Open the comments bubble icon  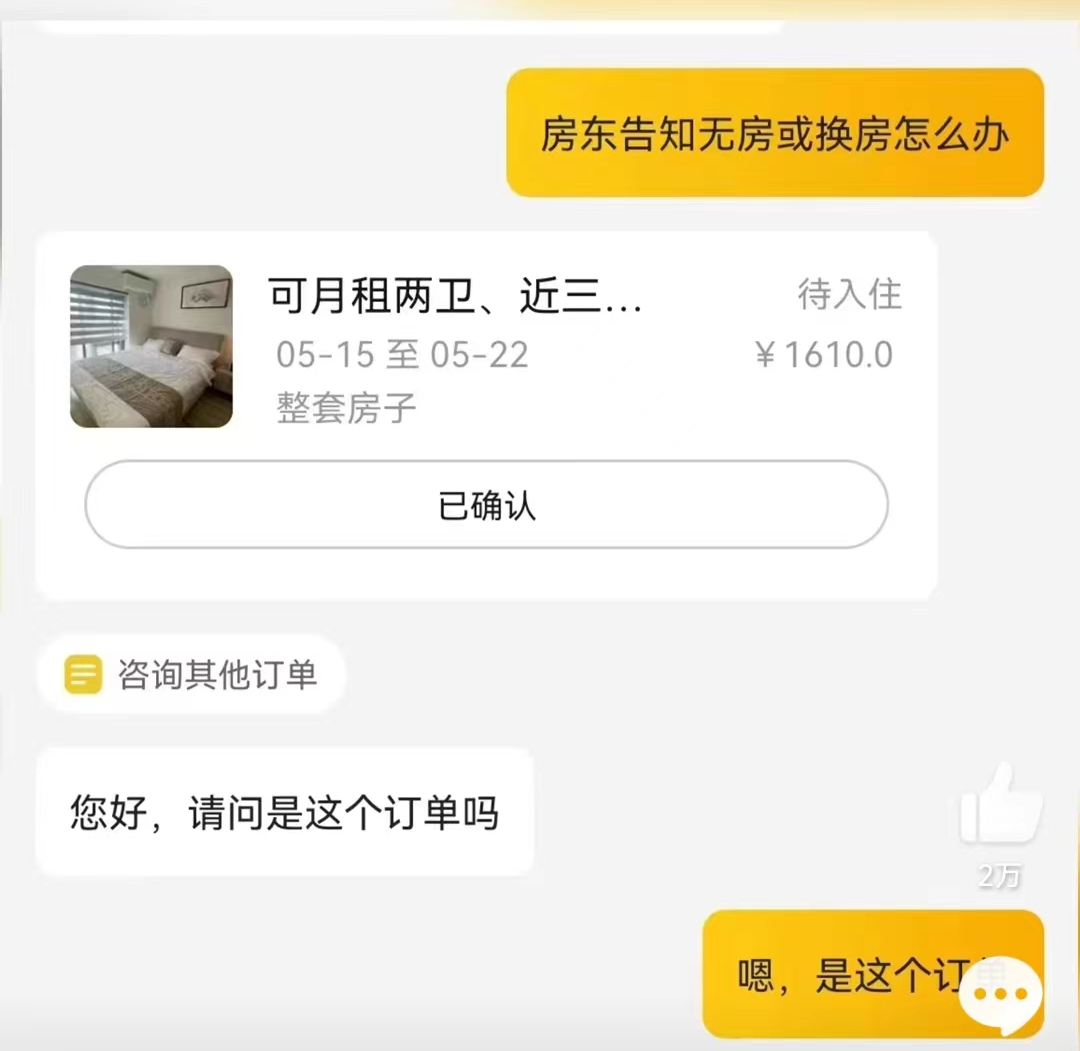[1000, 994]
